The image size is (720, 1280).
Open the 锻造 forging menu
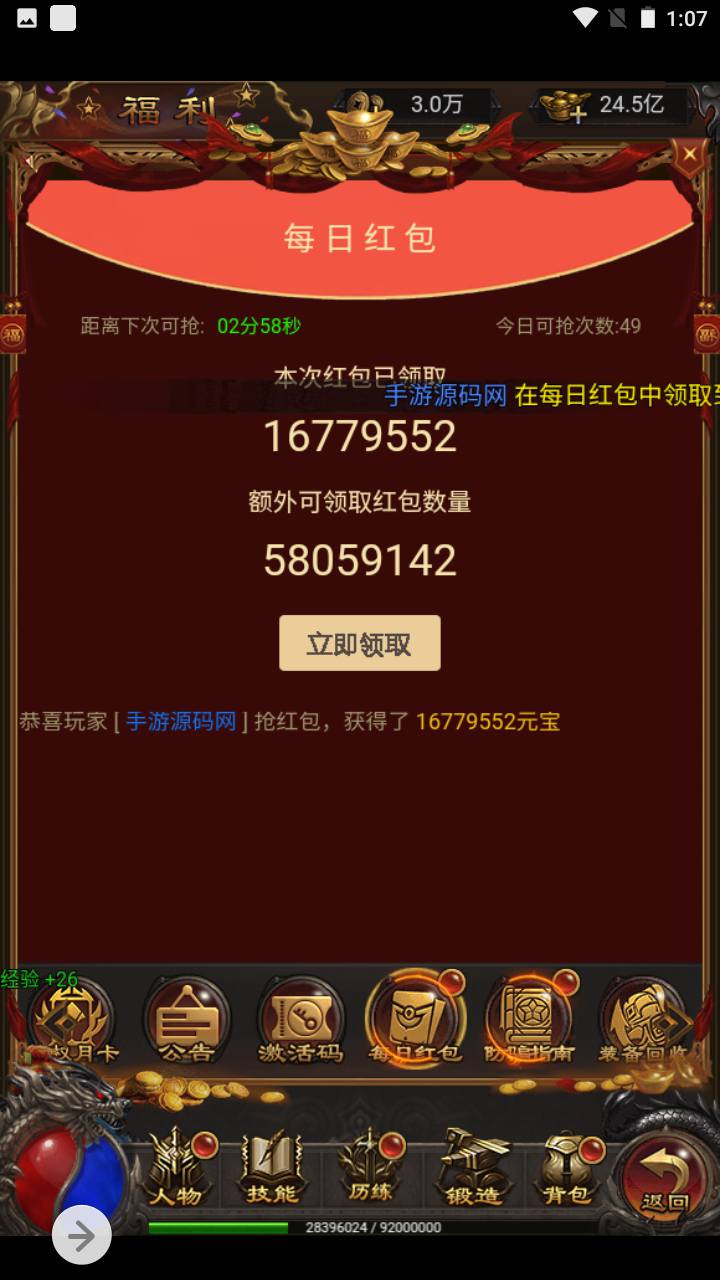[x=472, y=1167]
